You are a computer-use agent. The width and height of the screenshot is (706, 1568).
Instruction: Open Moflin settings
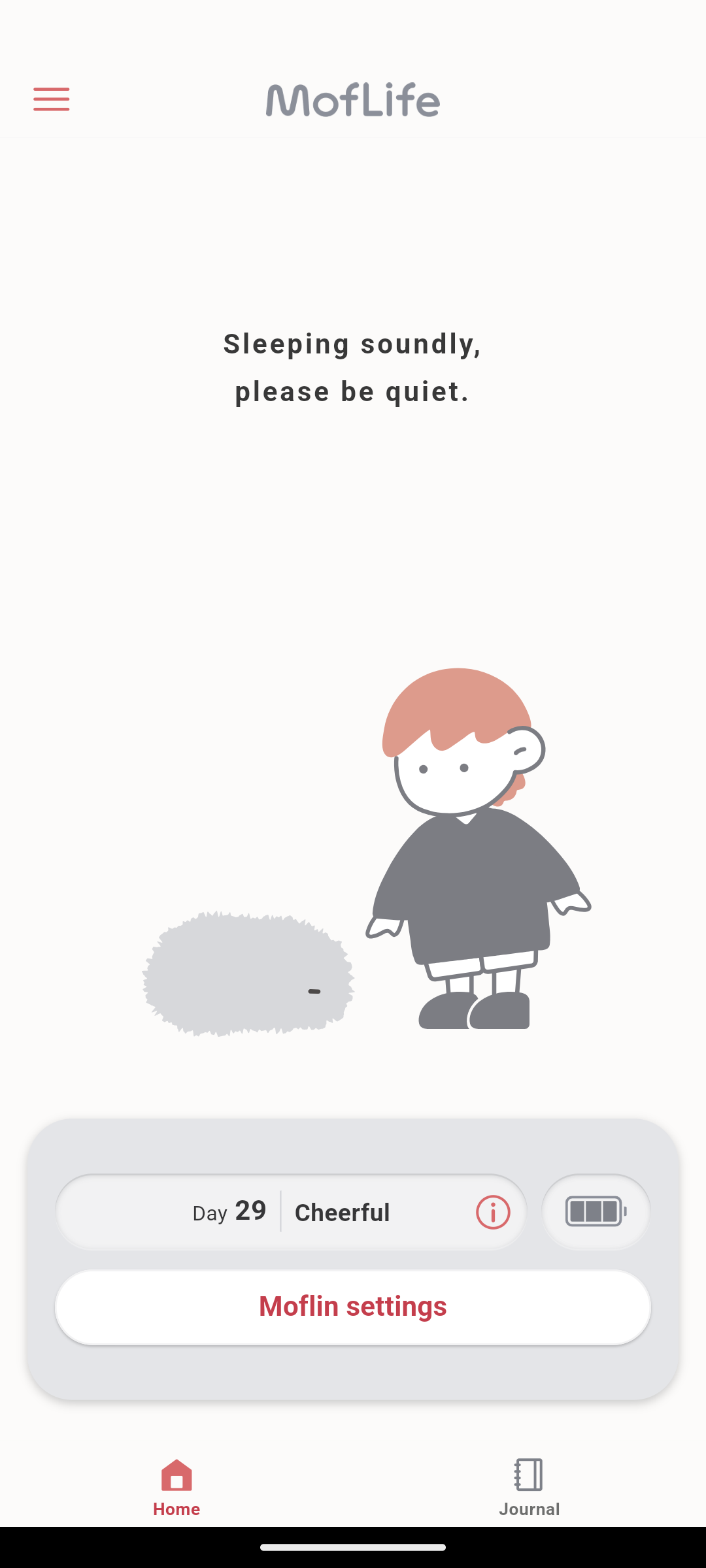(353, 1307)
